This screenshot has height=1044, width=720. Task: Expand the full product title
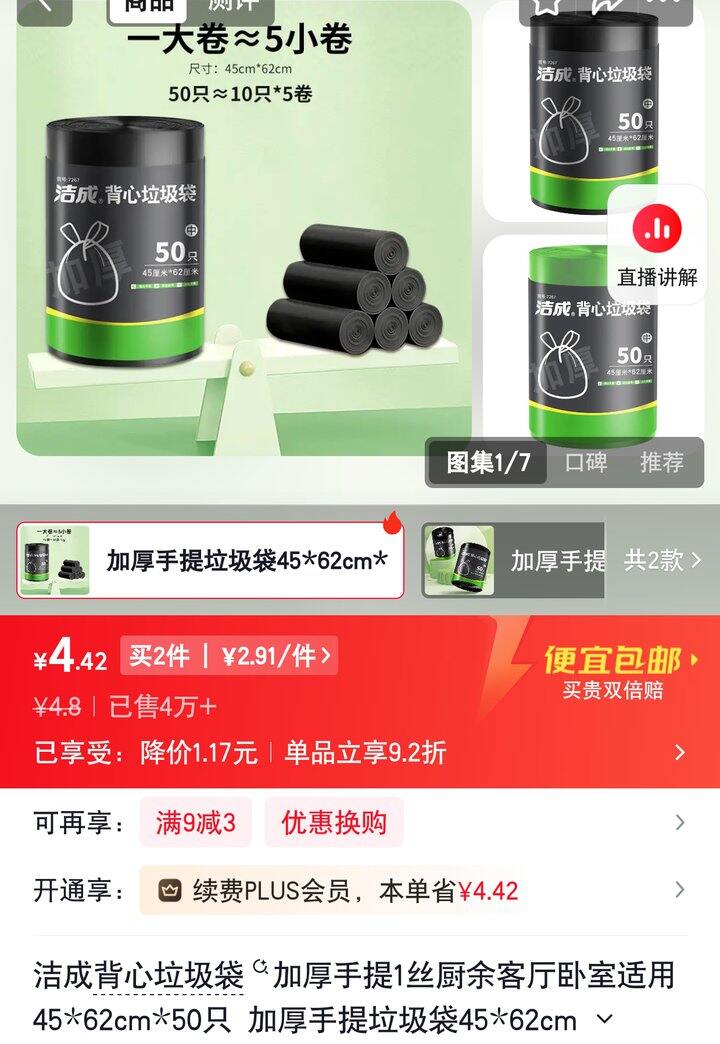(604, 1019)
